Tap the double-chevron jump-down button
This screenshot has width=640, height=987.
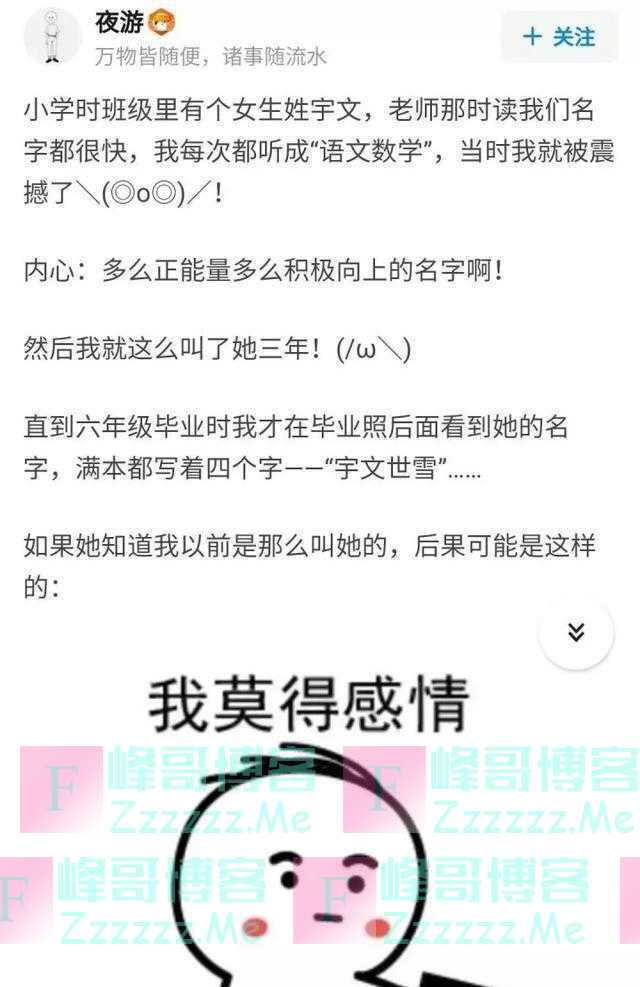(576, 632)
